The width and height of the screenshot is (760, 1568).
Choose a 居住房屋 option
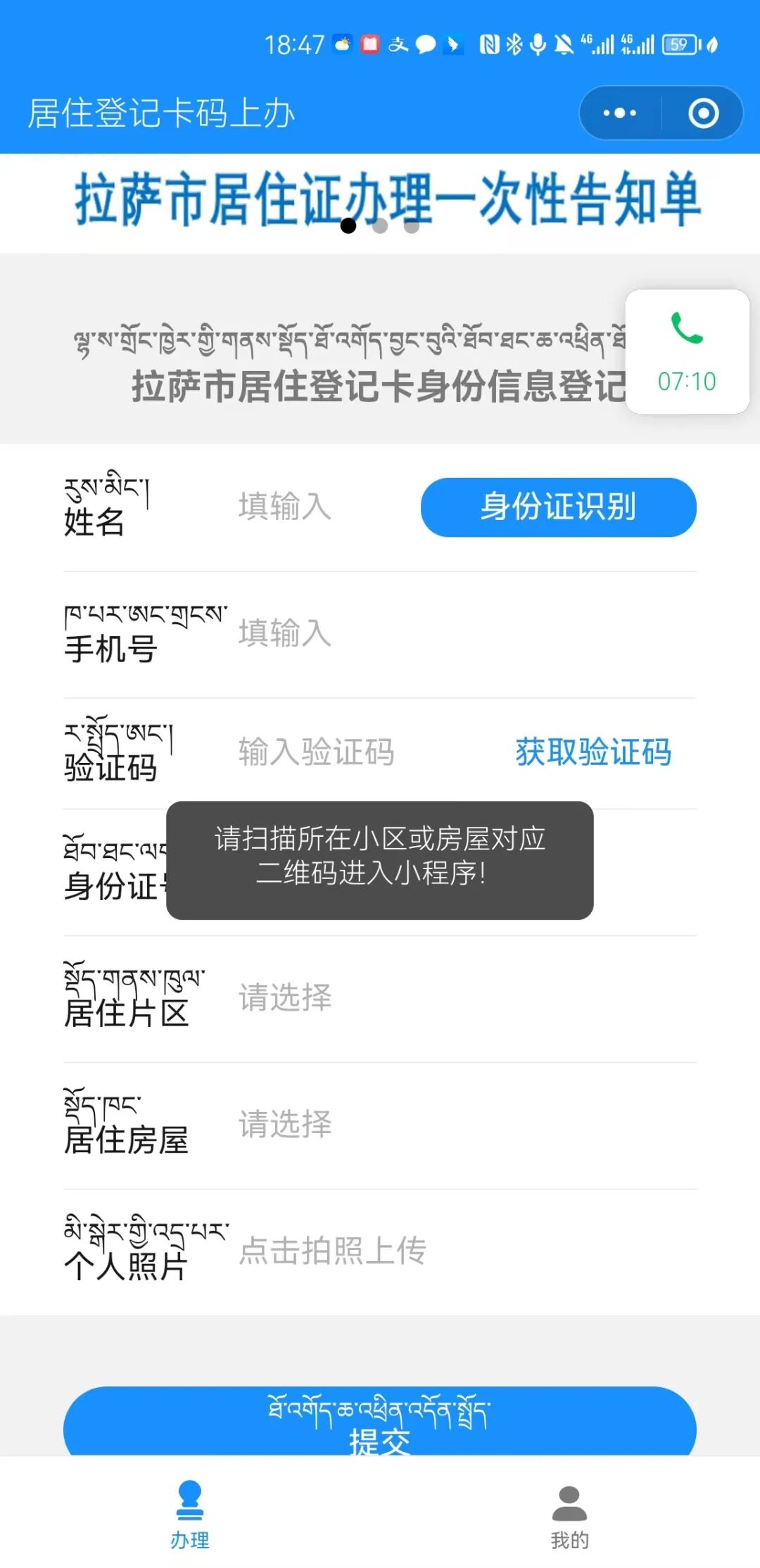(422, 1125)
